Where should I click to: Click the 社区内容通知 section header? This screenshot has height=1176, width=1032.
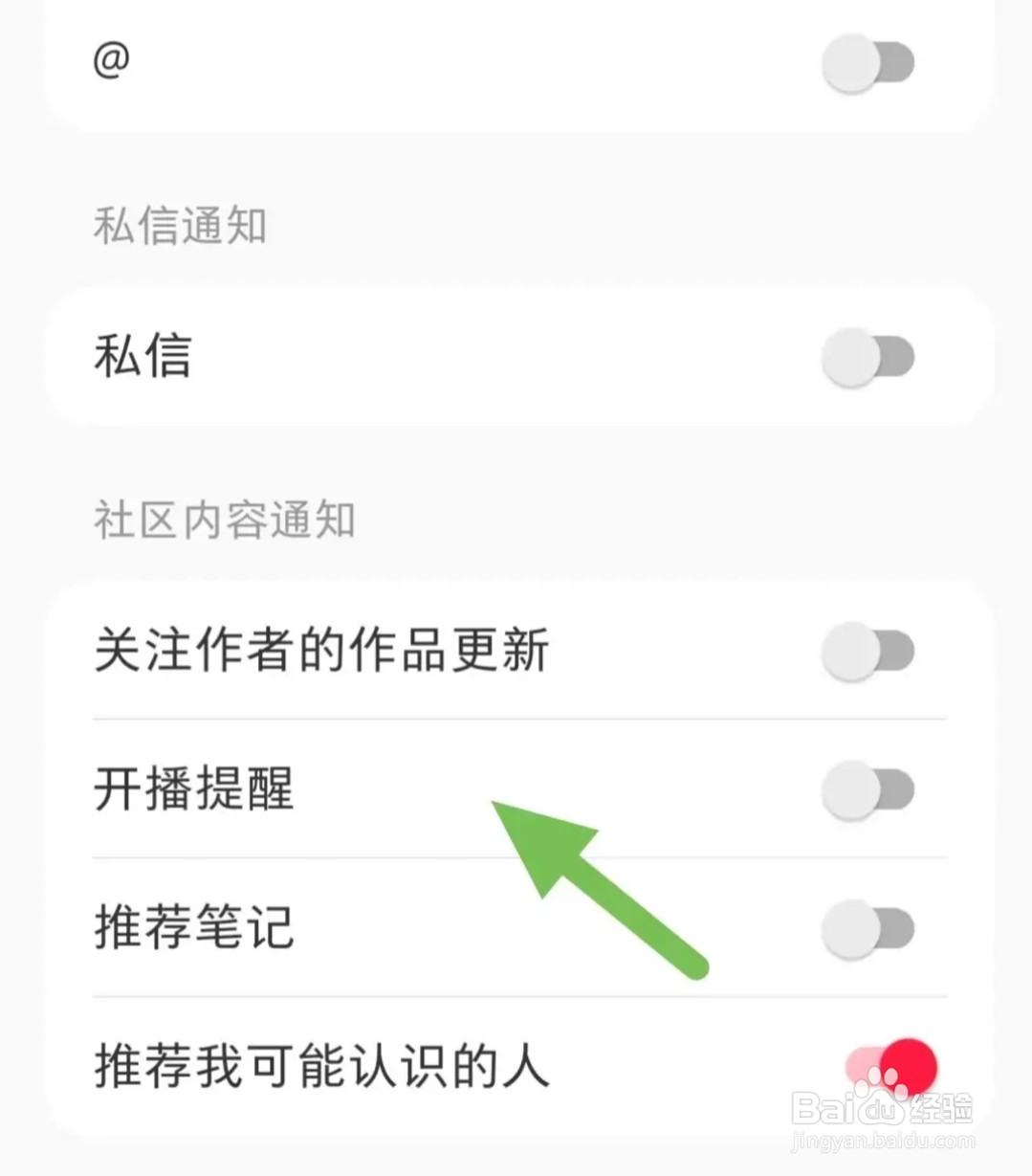pos(225,520)
